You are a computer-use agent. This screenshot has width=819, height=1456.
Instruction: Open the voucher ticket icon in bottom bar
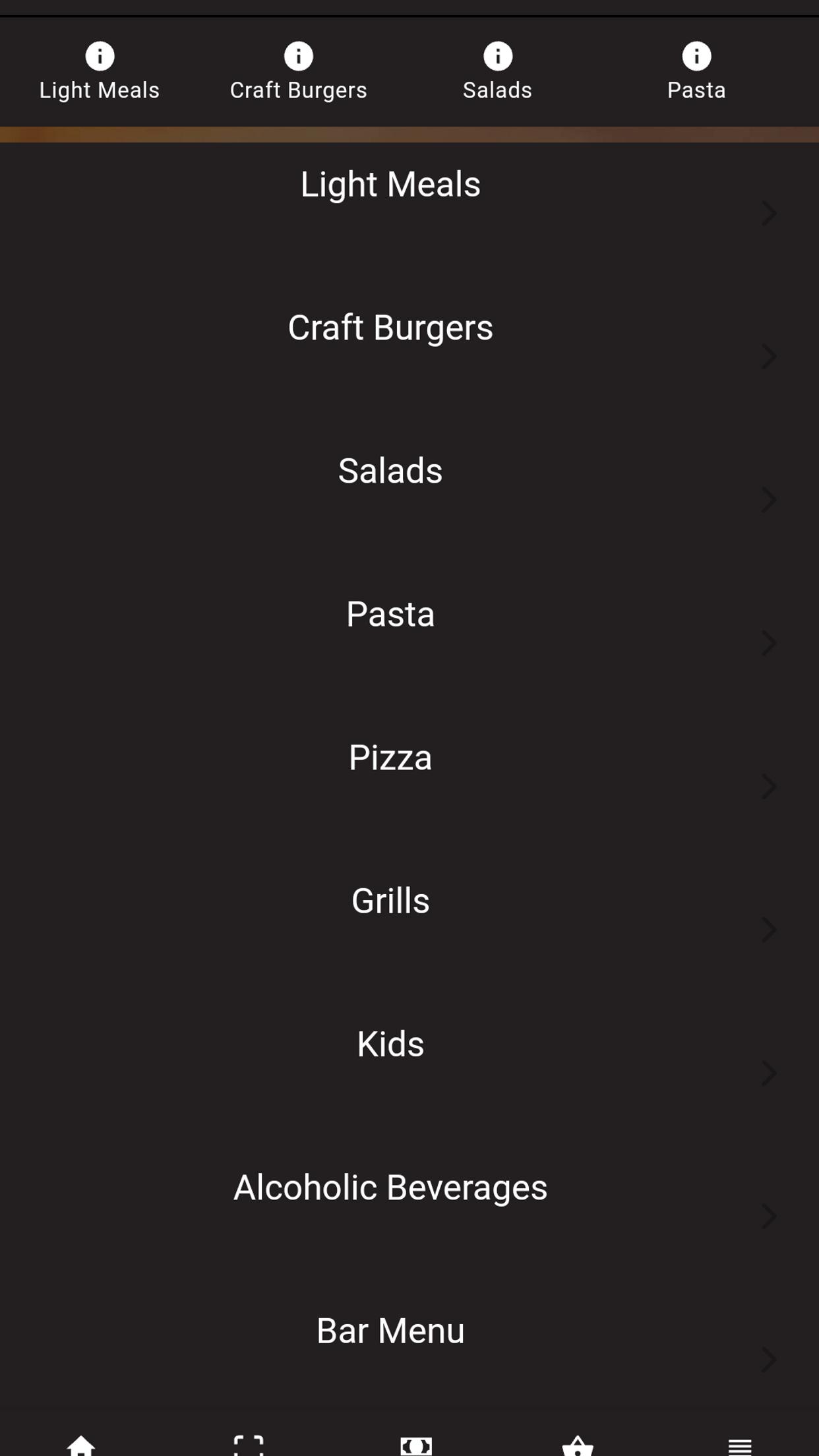click(416, 1446)
